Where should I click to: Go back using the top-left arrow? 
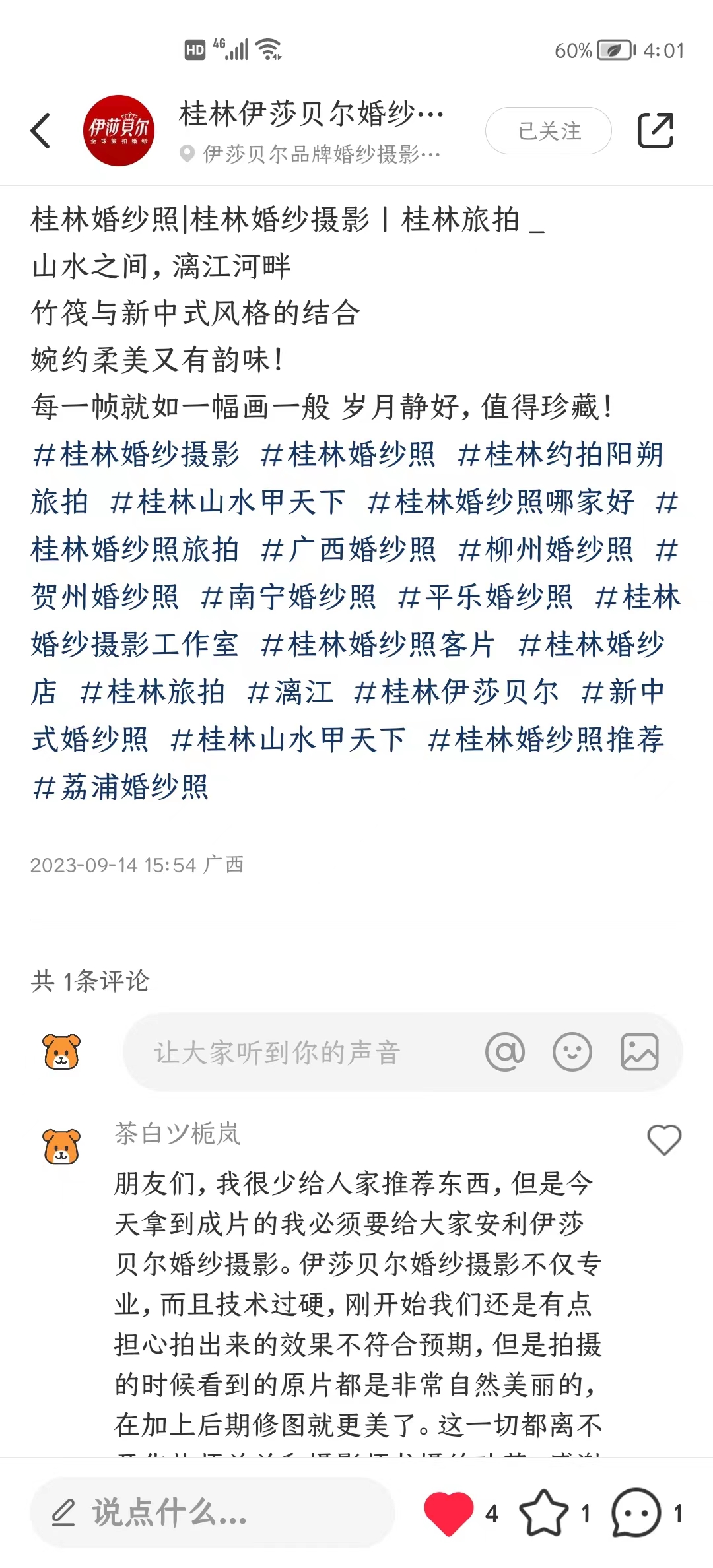coord(41,130)
